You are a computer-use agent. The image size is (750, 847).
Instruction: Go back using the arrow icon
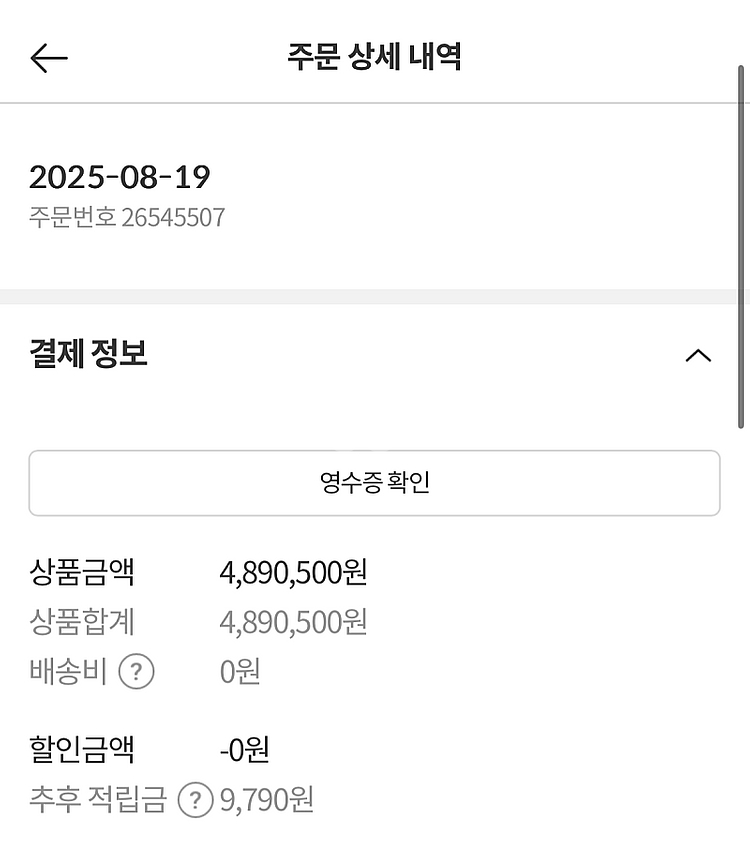click(48, 58)
